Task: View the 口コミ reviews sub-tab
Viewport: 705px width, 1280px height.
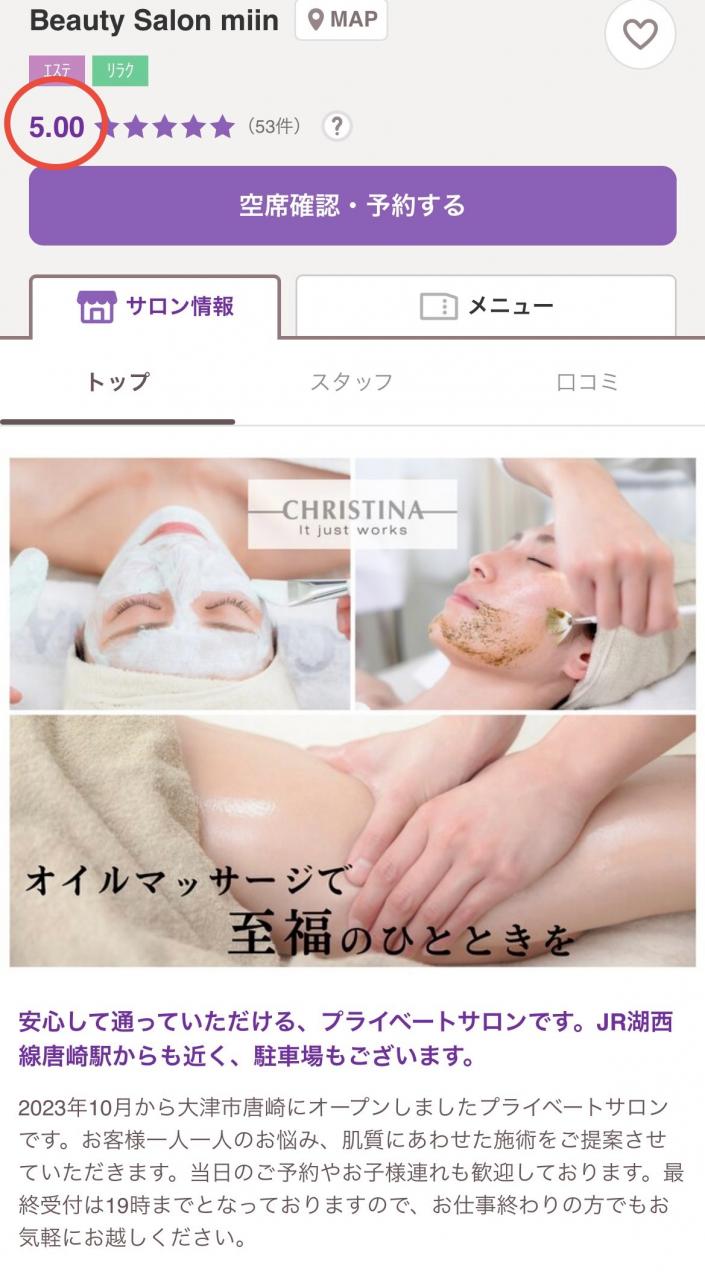Action: click(587, 382)
